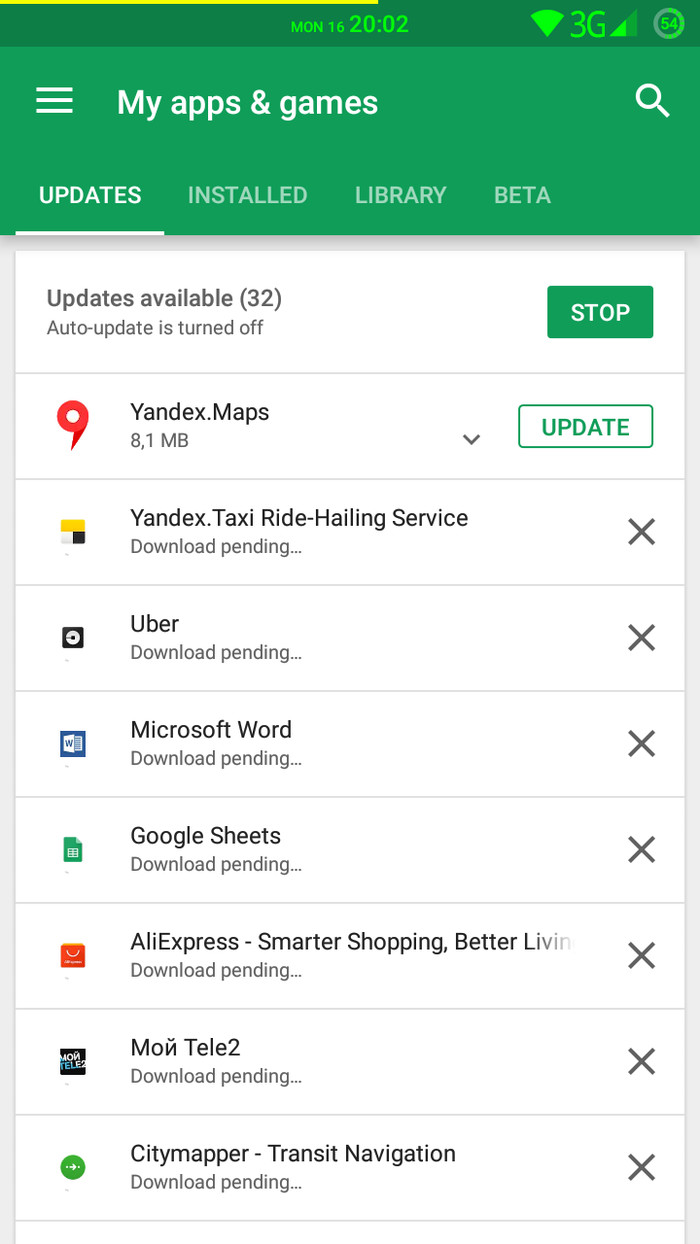This screenshot has width=700, height=1244.
Task: Cancel the Google Sheets download
Action: (641, 850)
